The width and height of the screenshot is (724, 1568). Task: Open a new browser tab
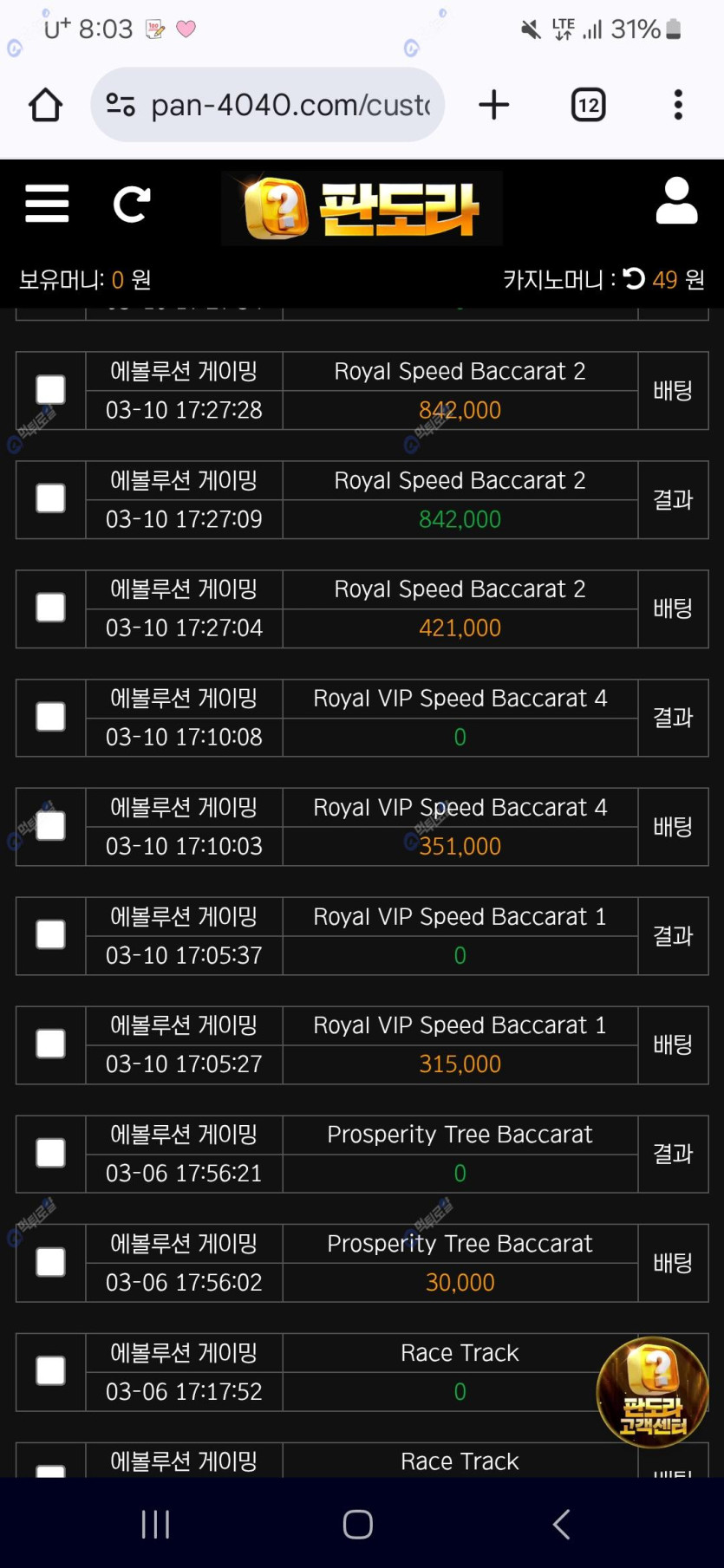(494, 105)
